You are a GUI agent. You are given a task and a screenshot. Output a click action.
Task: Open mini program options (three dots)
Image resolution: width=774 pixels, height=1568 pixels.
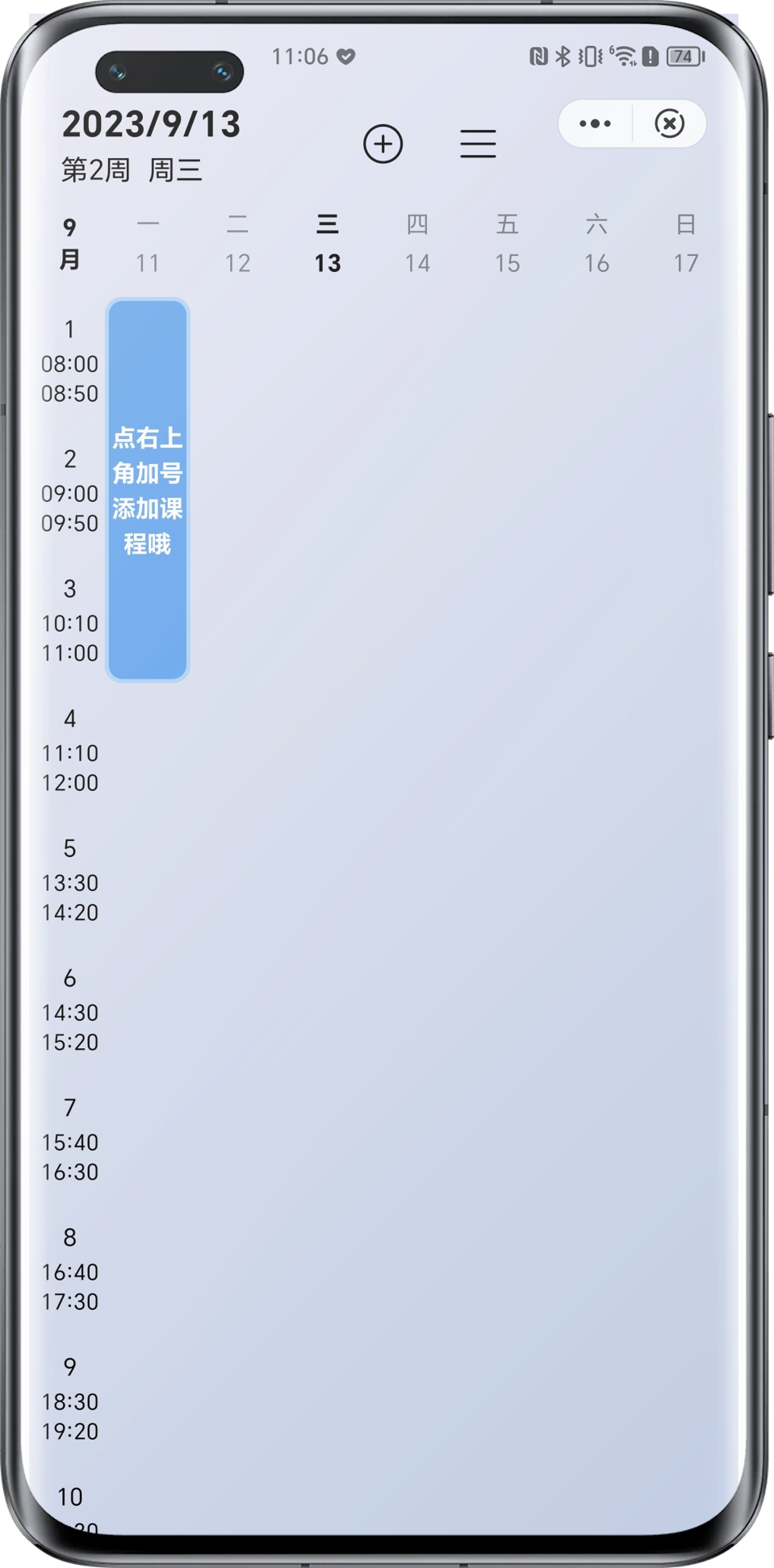coord(595,123)
